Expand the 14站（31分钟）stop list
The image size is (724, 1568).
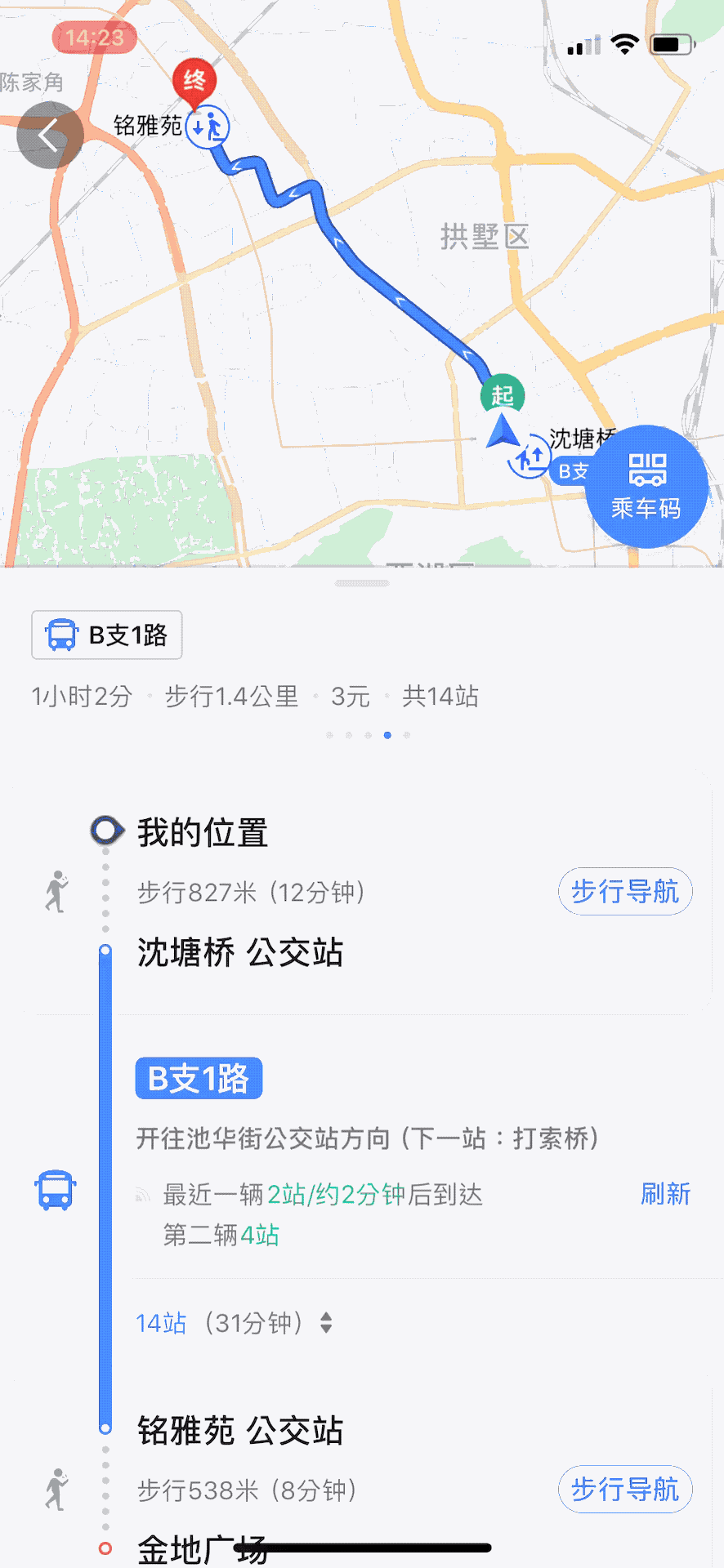[235, 1322]
